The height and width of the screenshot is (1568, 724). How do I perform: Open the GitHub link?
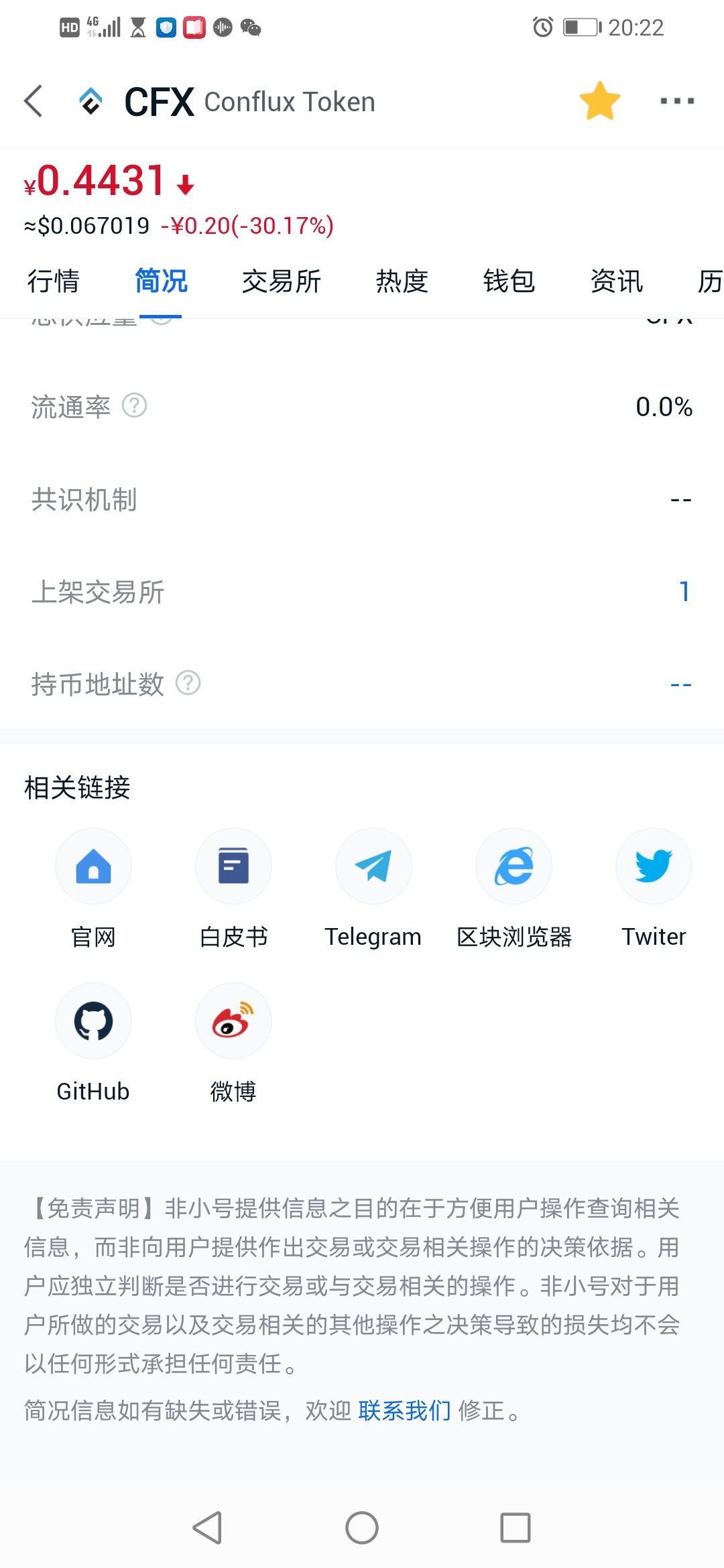[x=93, y=1043]
